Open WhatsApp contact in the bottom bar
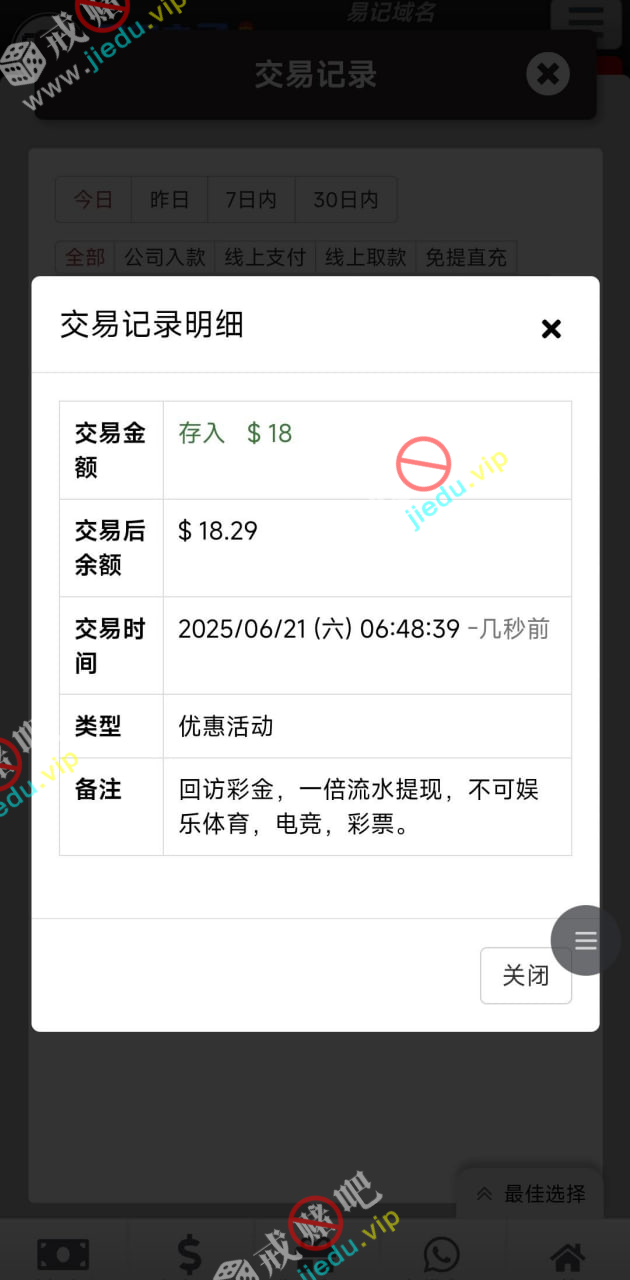 (441, 1255)
